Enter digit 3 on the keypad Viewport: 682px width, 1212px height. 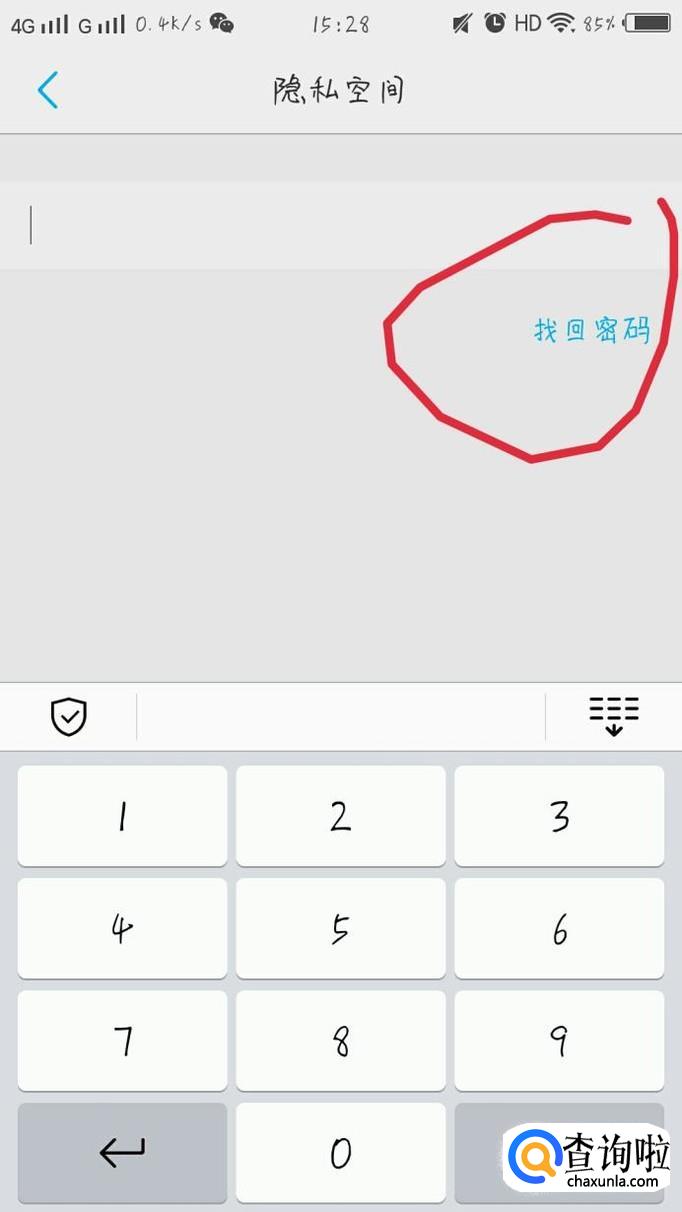tap(559, 816)
